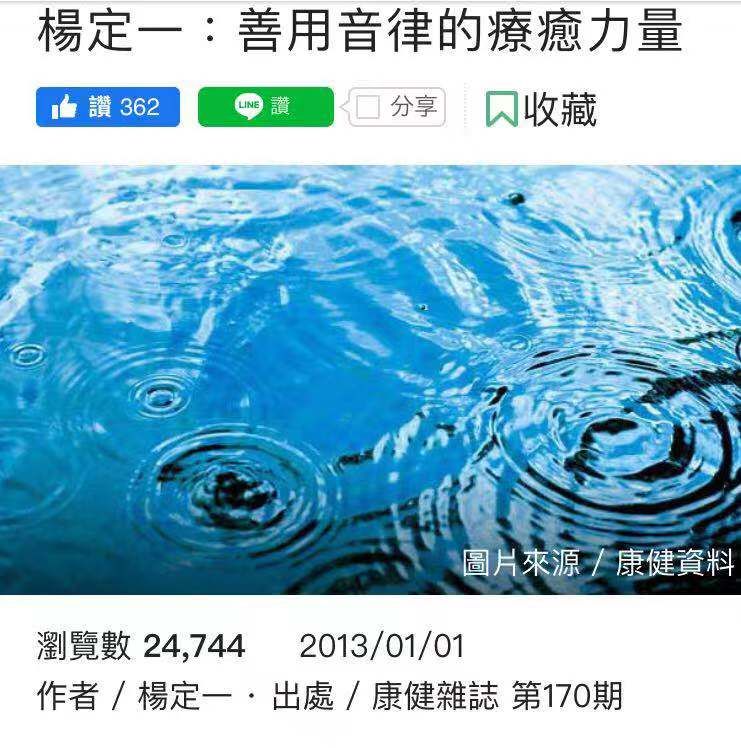The image size is (741, 748).
Task: Tap the LINE 讚 button
Action: click(x=265, y=107)
